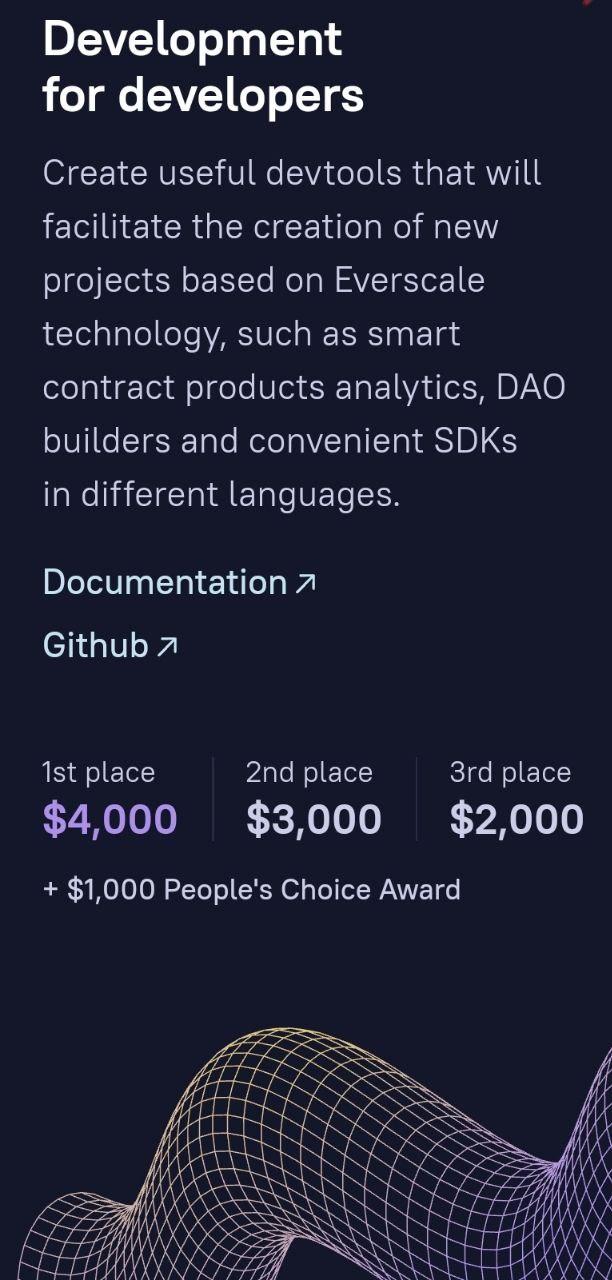Open the Documentation link
The image size is (612, 1280).
tap(178, 582)
